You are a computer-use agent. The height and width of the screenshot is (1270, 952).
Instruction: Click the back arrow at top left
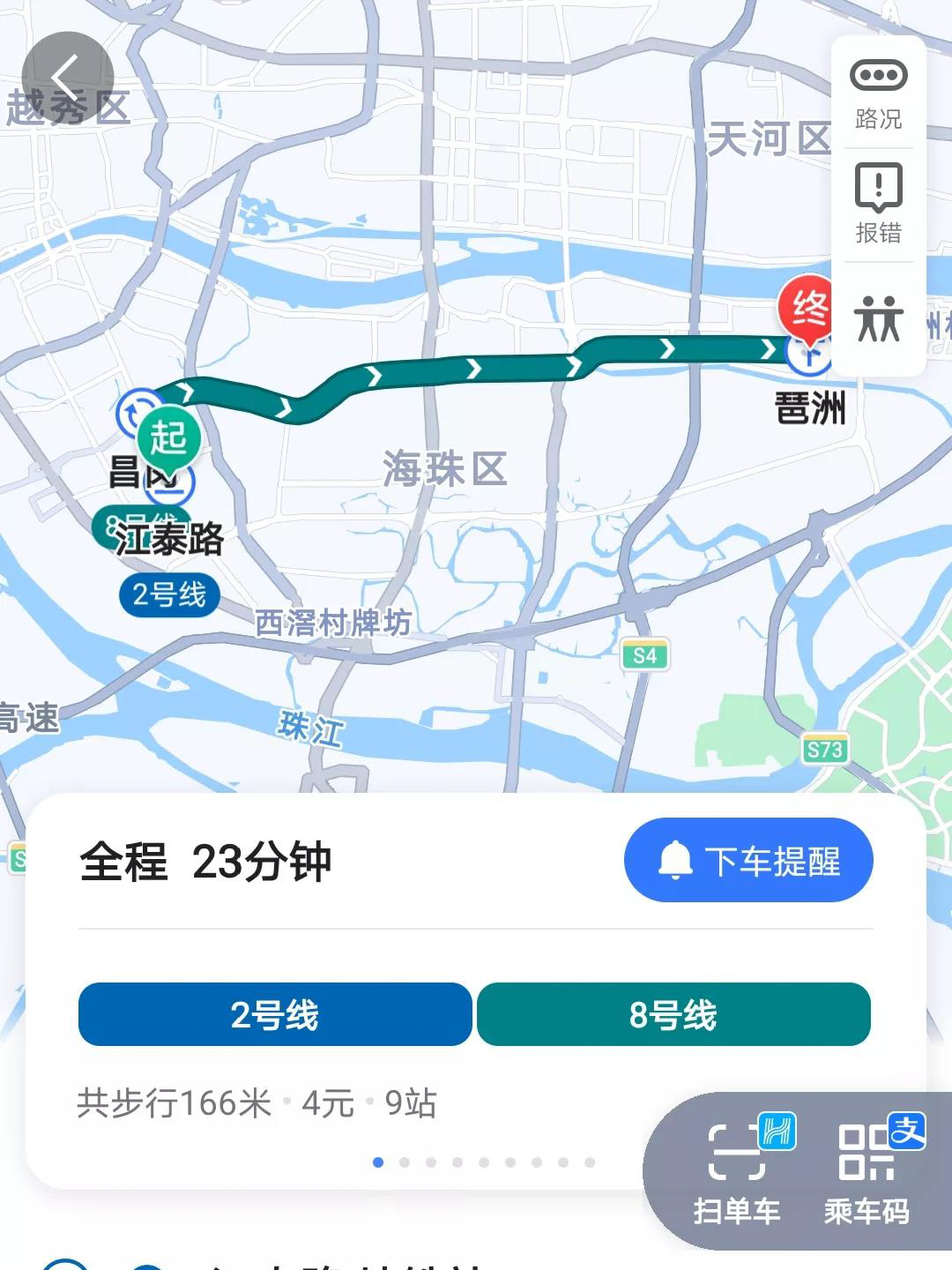[69, 75]
